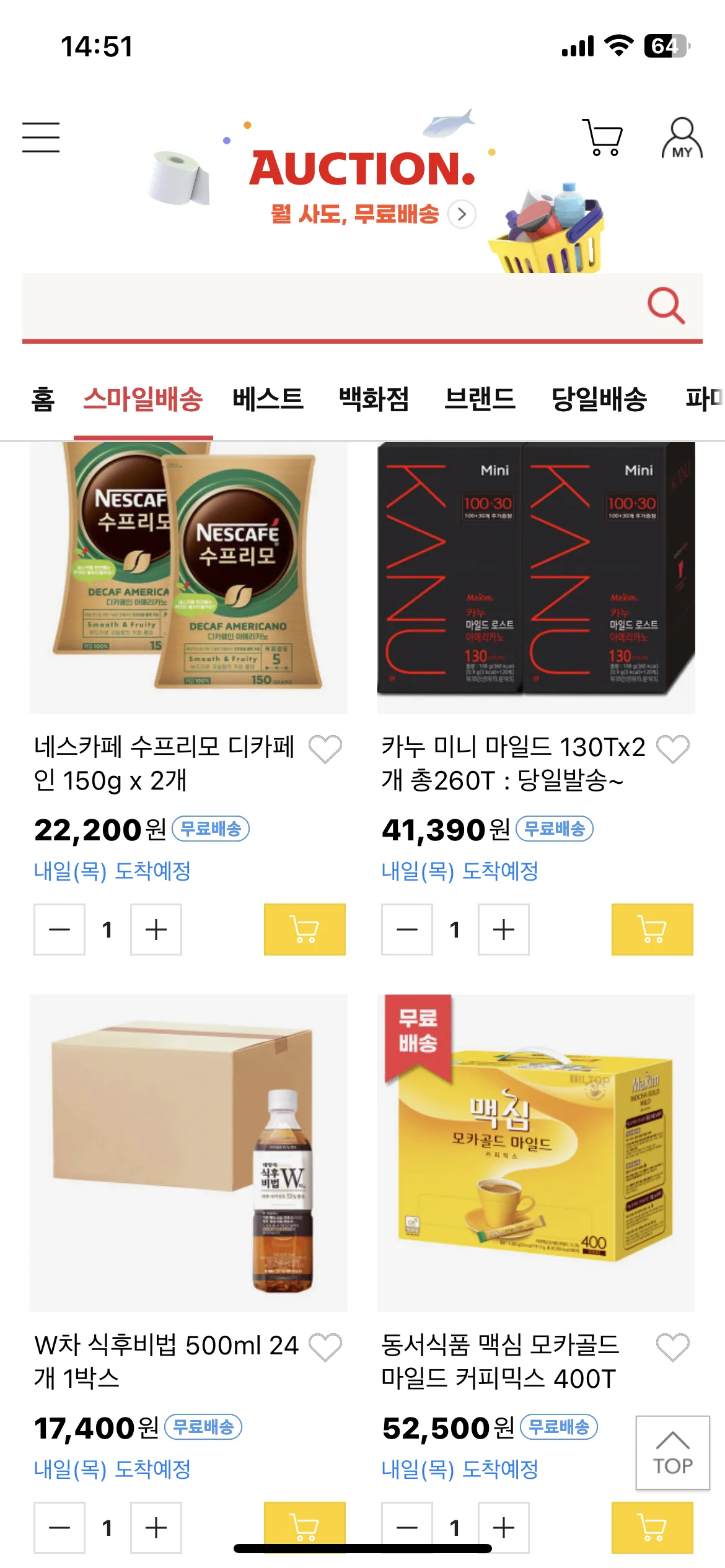Jump back to top with TOP button
The height and width of the screenshot is (1568, 725).
pos(672,1453)
